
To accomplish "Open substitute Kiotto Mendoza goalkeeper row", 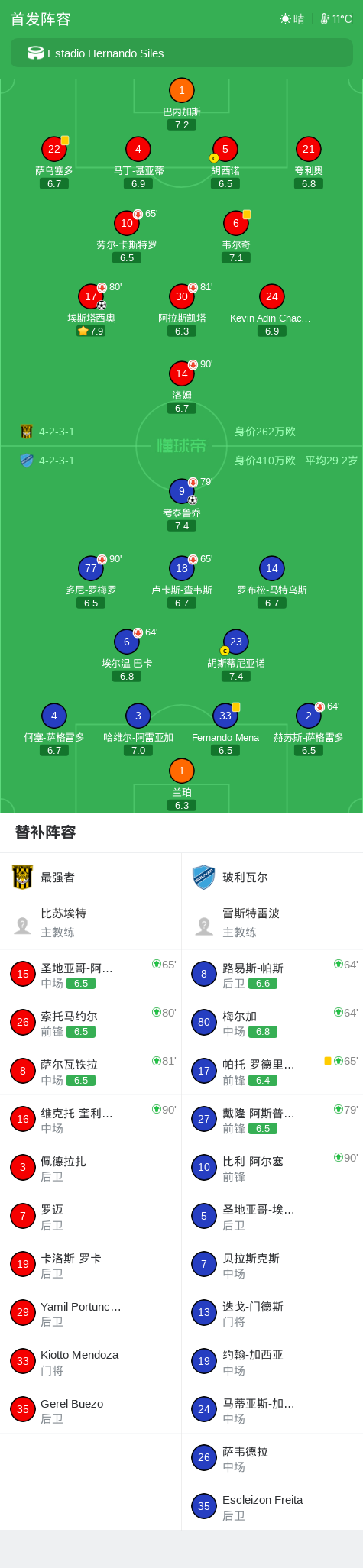I will click(x=90, y=1362).
